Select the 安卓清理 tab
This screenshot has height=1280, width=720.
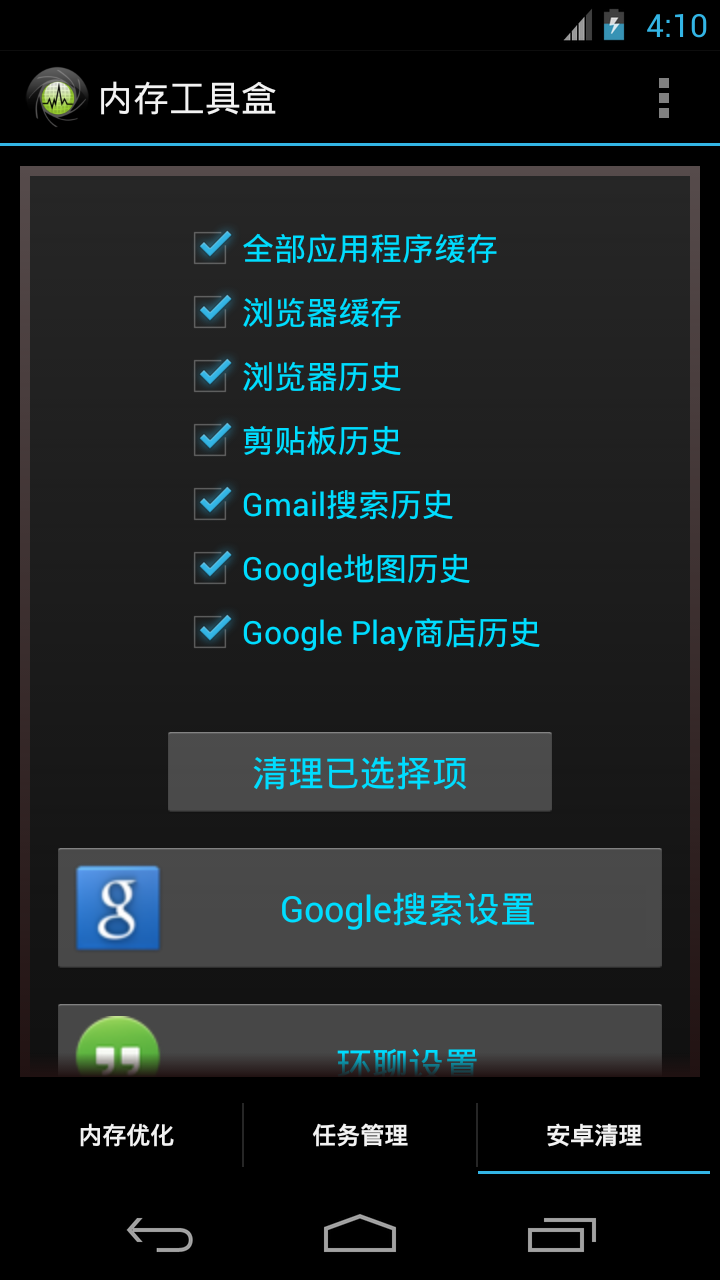coord(595,1135)
